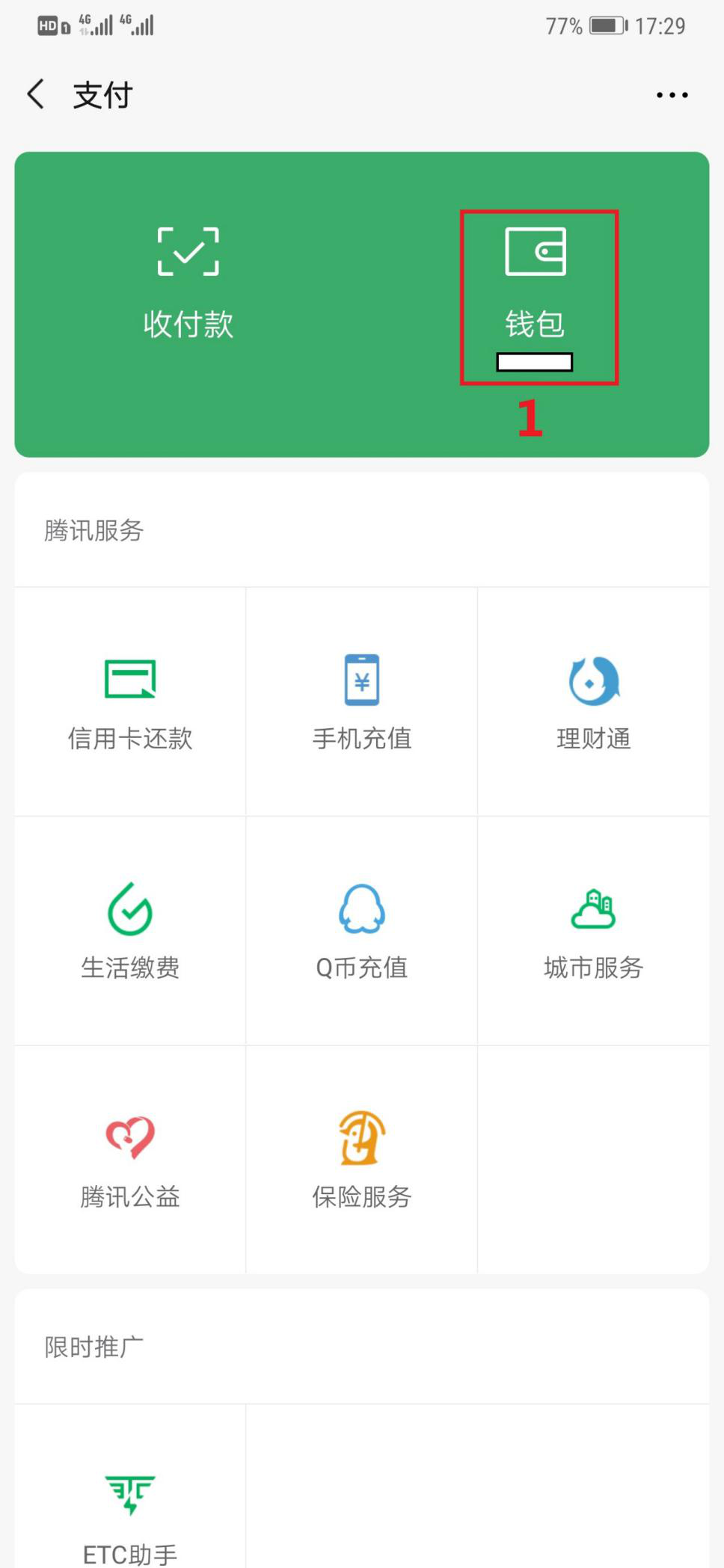Image resolution: width=724 pixels, height=1568 pixels.
Task: Go back from the 支付 page
Action: [x=36, y=95]
